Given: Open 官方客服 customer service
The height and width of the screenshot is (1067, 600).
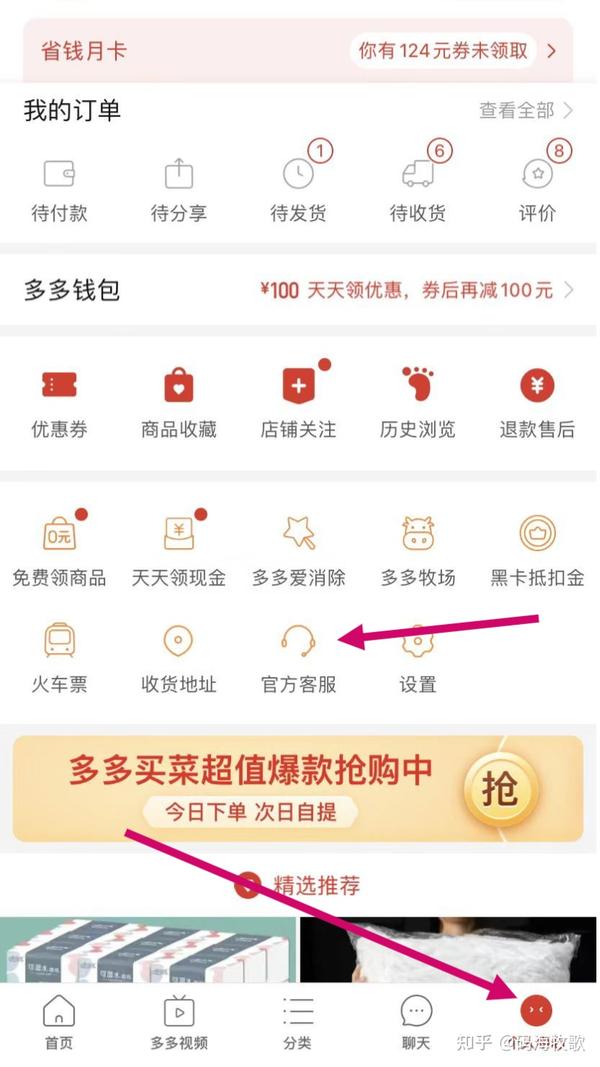Looking at the screenshot, I should [x=299, y=659].
